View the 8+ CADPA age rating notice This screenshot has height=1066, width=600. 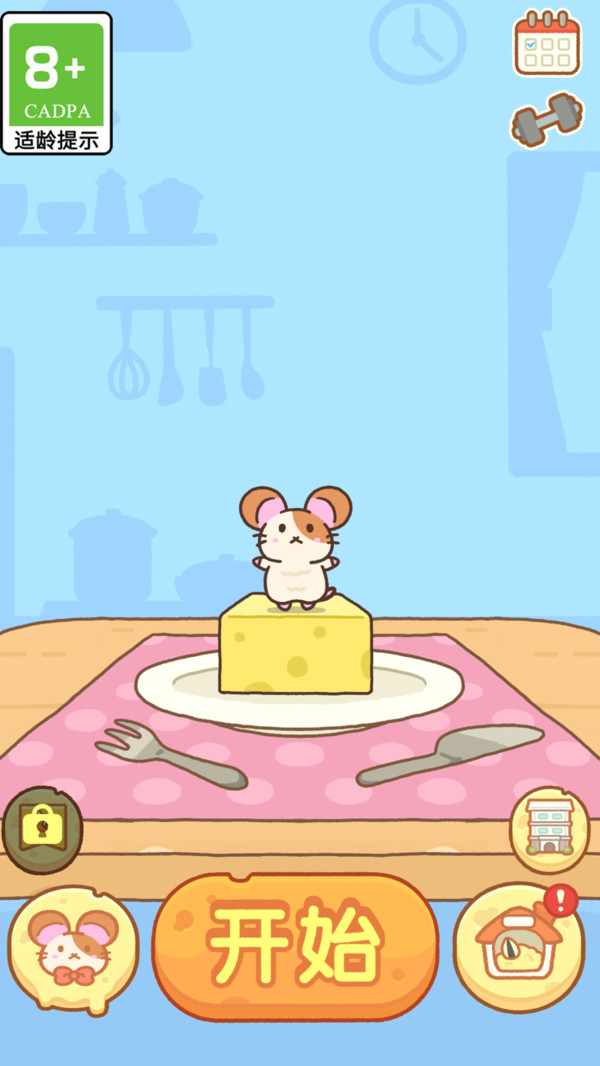click(x=57, y=83)
